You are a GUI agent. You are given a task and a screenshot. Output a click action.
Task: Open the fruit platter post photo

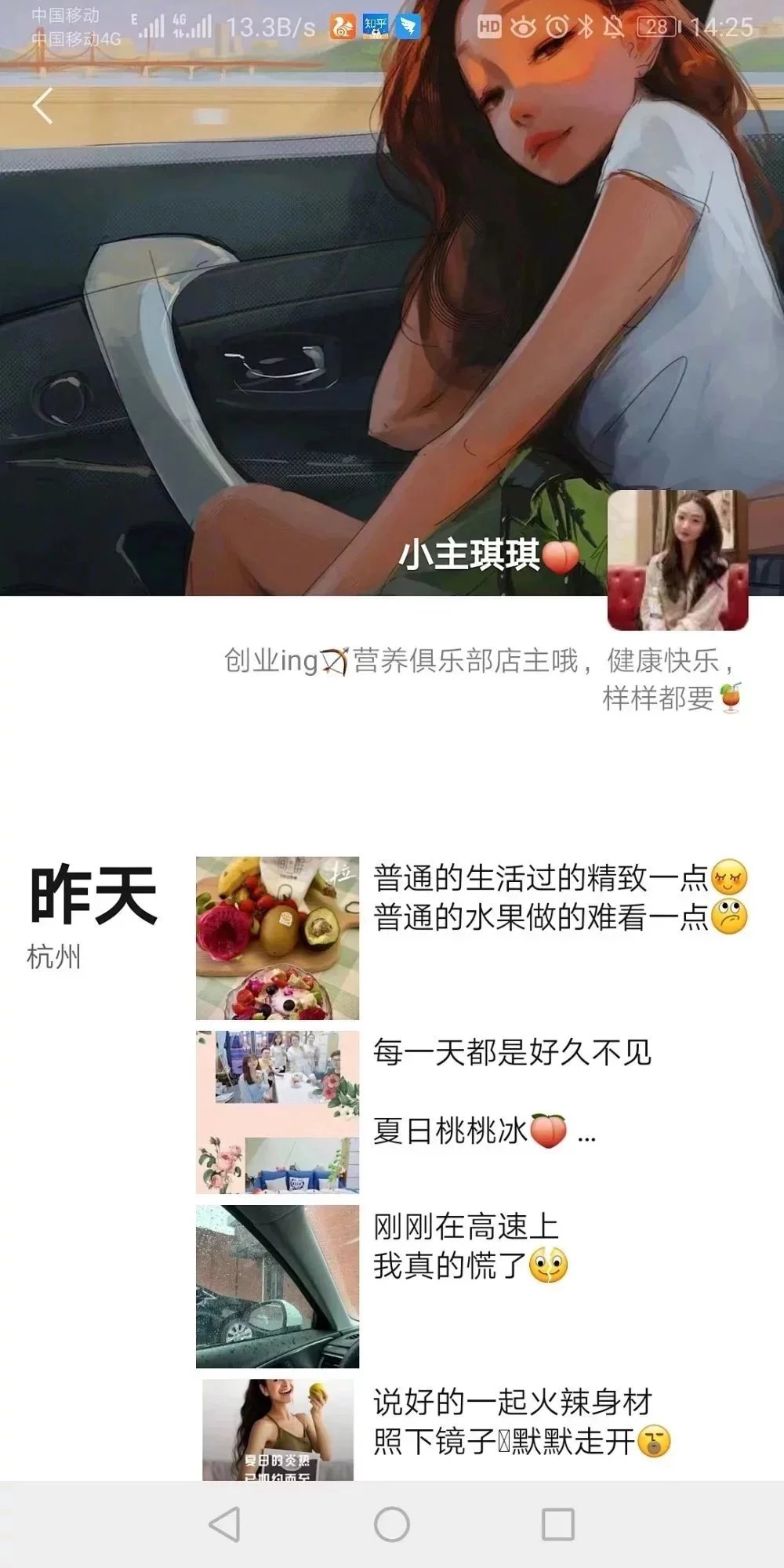[278, 938]
